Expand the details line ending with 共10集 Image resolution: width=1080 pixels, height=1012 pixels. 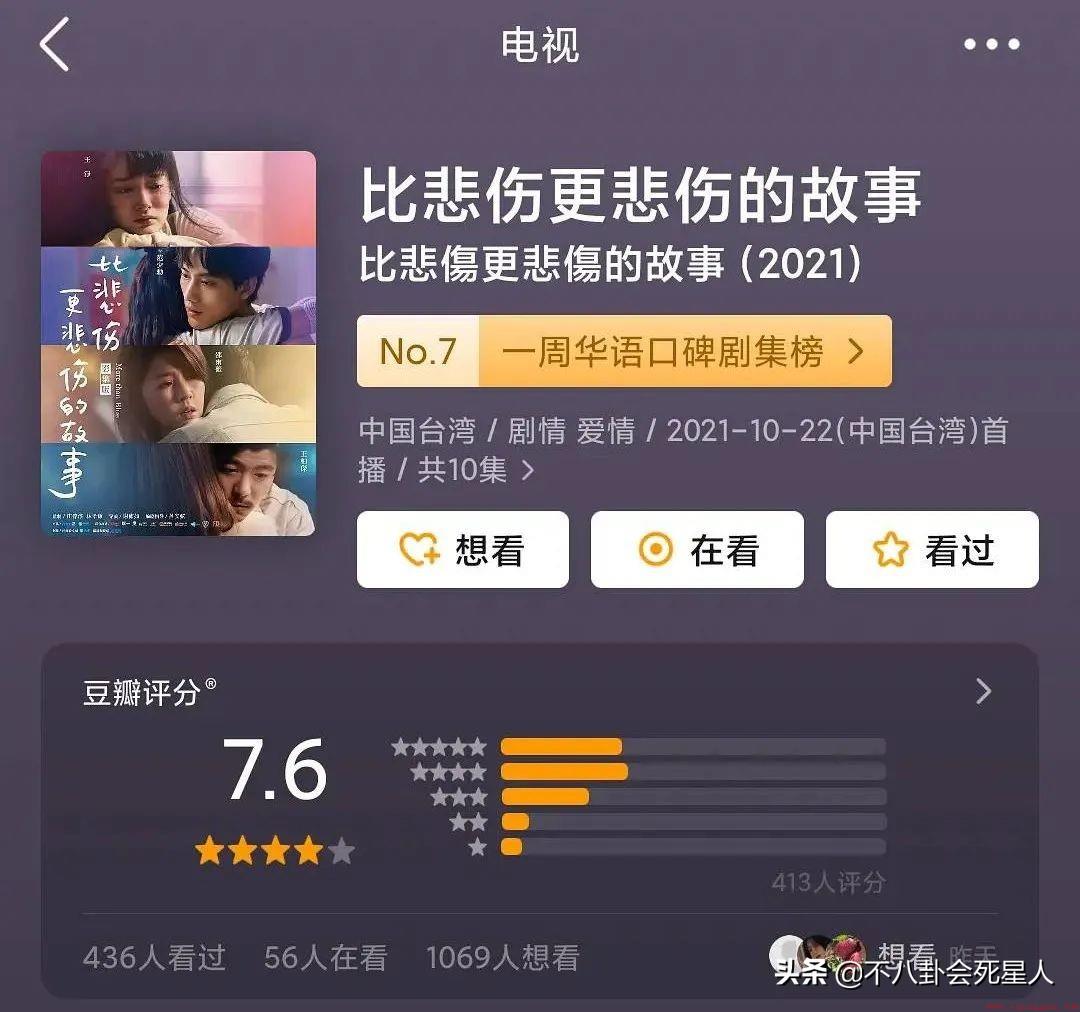528,470
